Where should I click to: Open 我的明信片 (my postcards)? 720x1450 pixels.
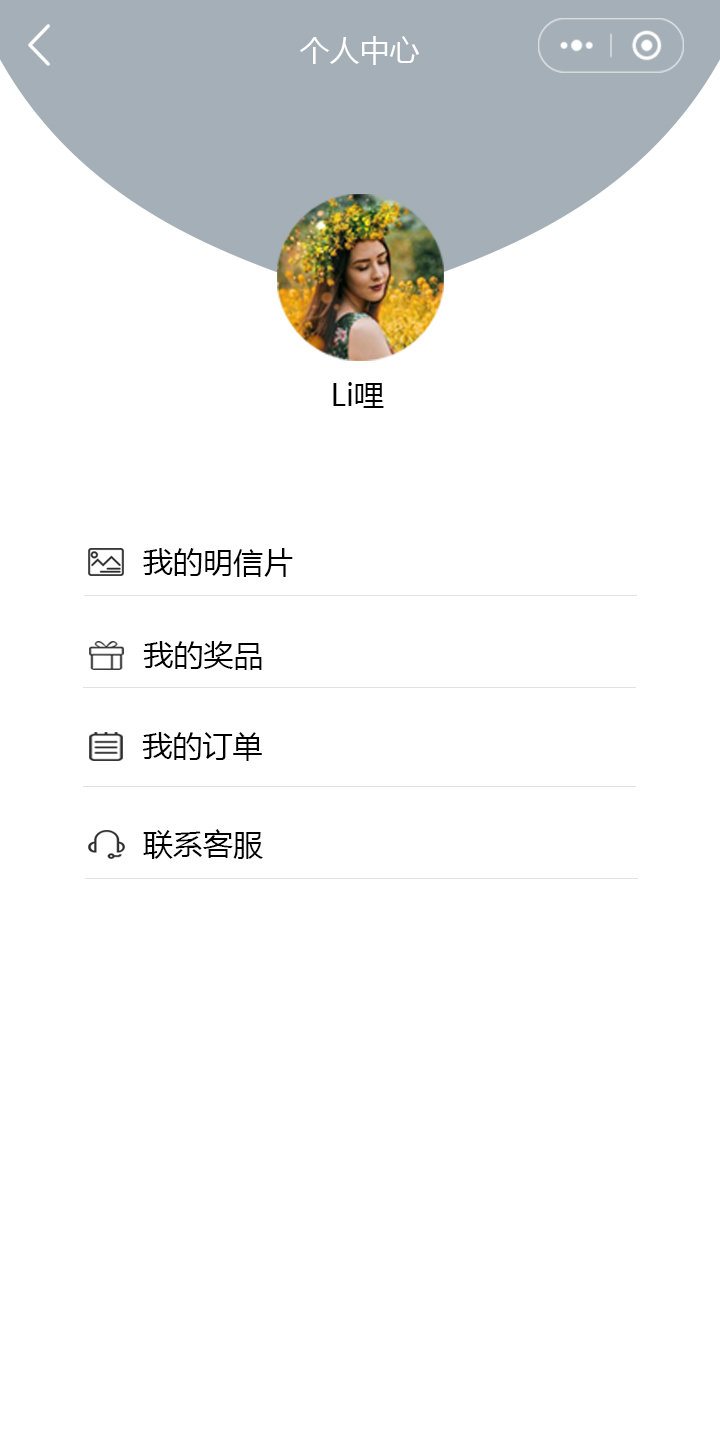coord(217,563)
